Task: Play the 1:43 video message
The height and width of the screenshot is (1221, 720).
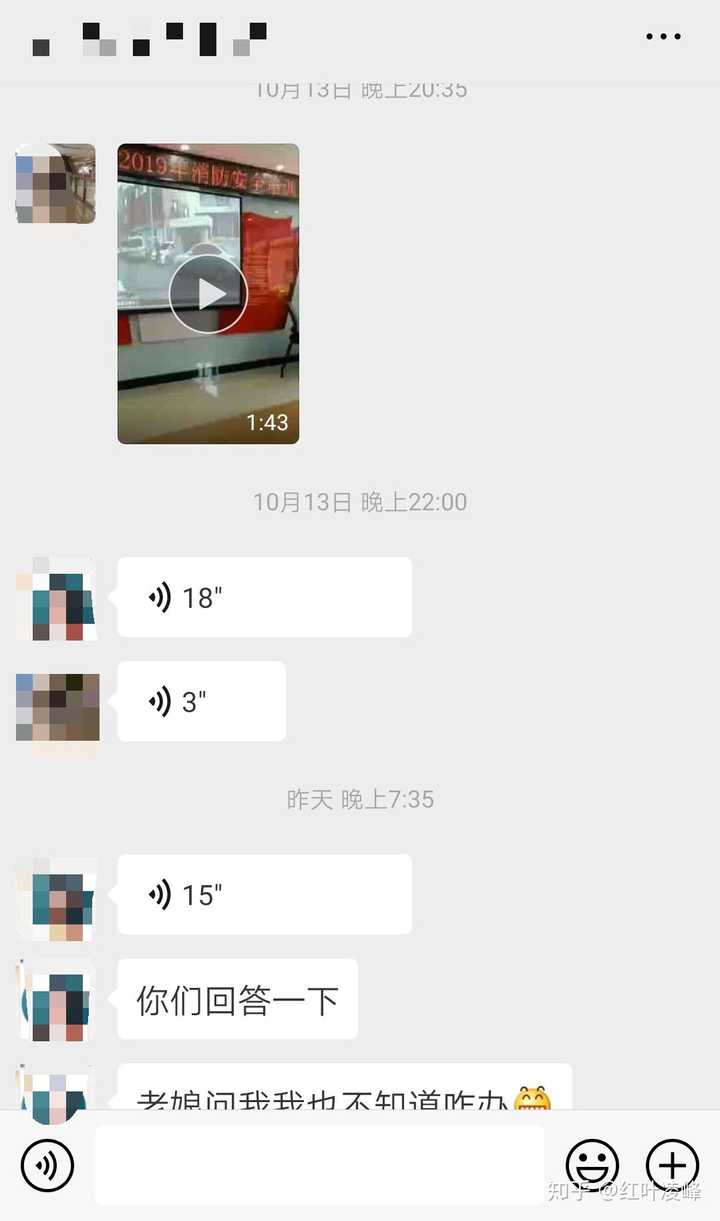Action: click(x=208, y=294)
